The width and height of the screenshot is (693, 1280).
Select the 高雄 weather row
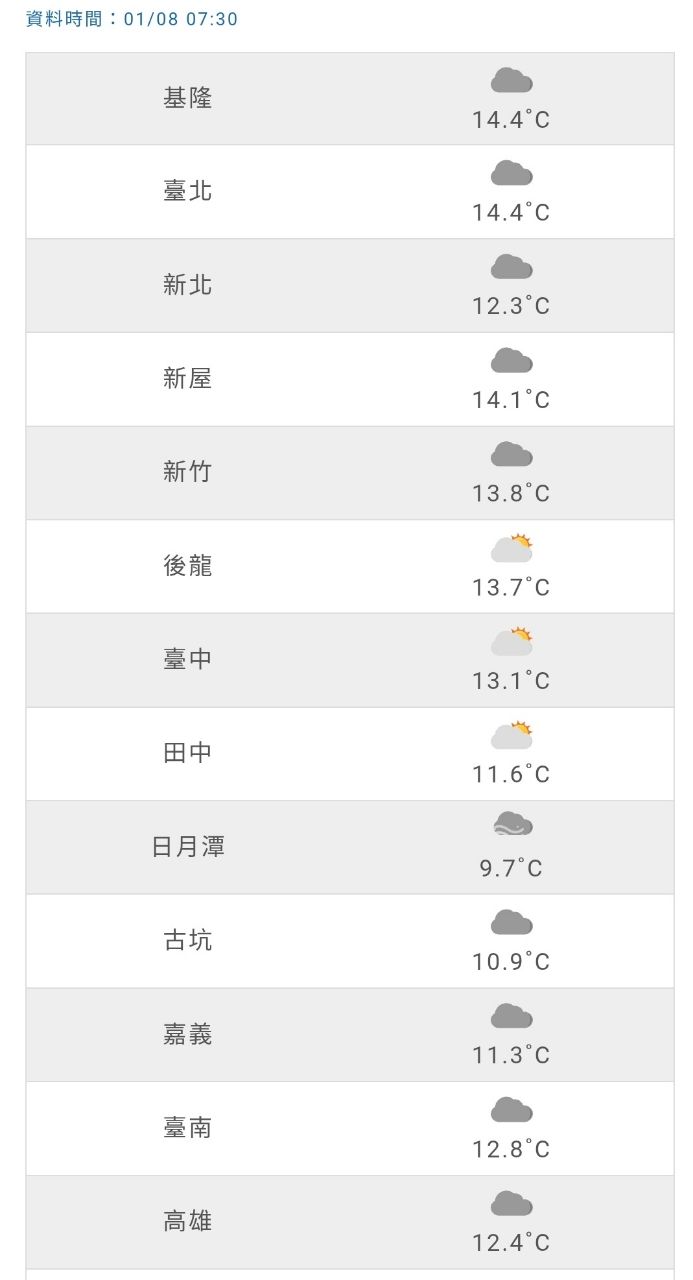[x=350, y=1222]
